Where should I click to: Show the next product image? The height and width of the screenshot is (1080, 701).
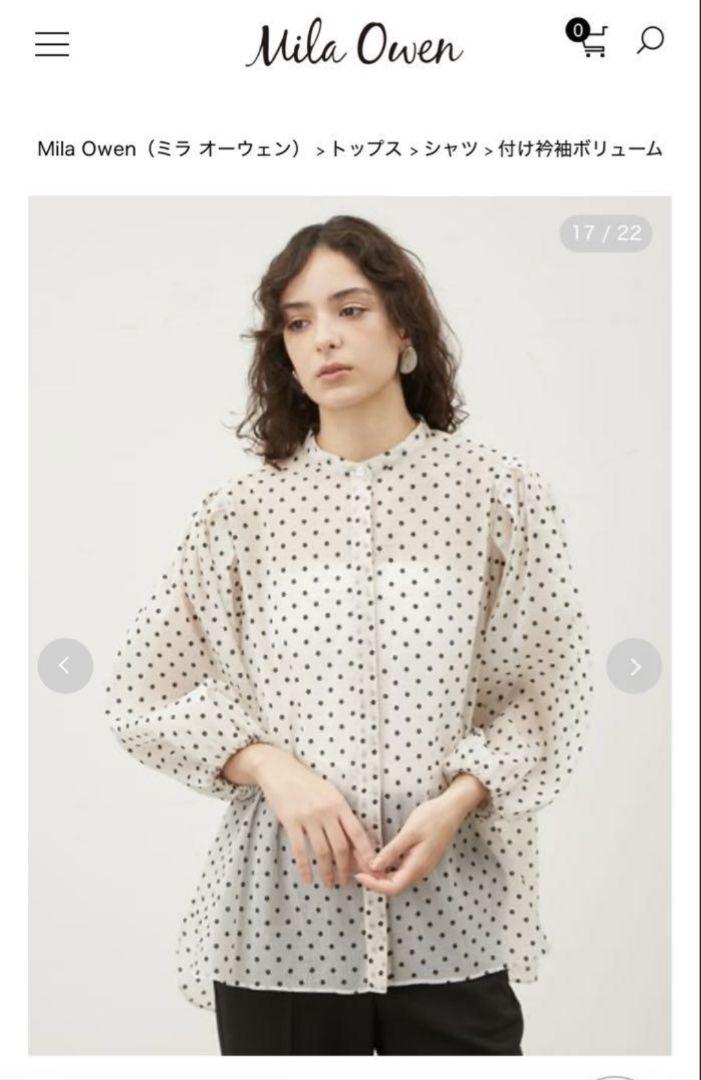[634, 666]
